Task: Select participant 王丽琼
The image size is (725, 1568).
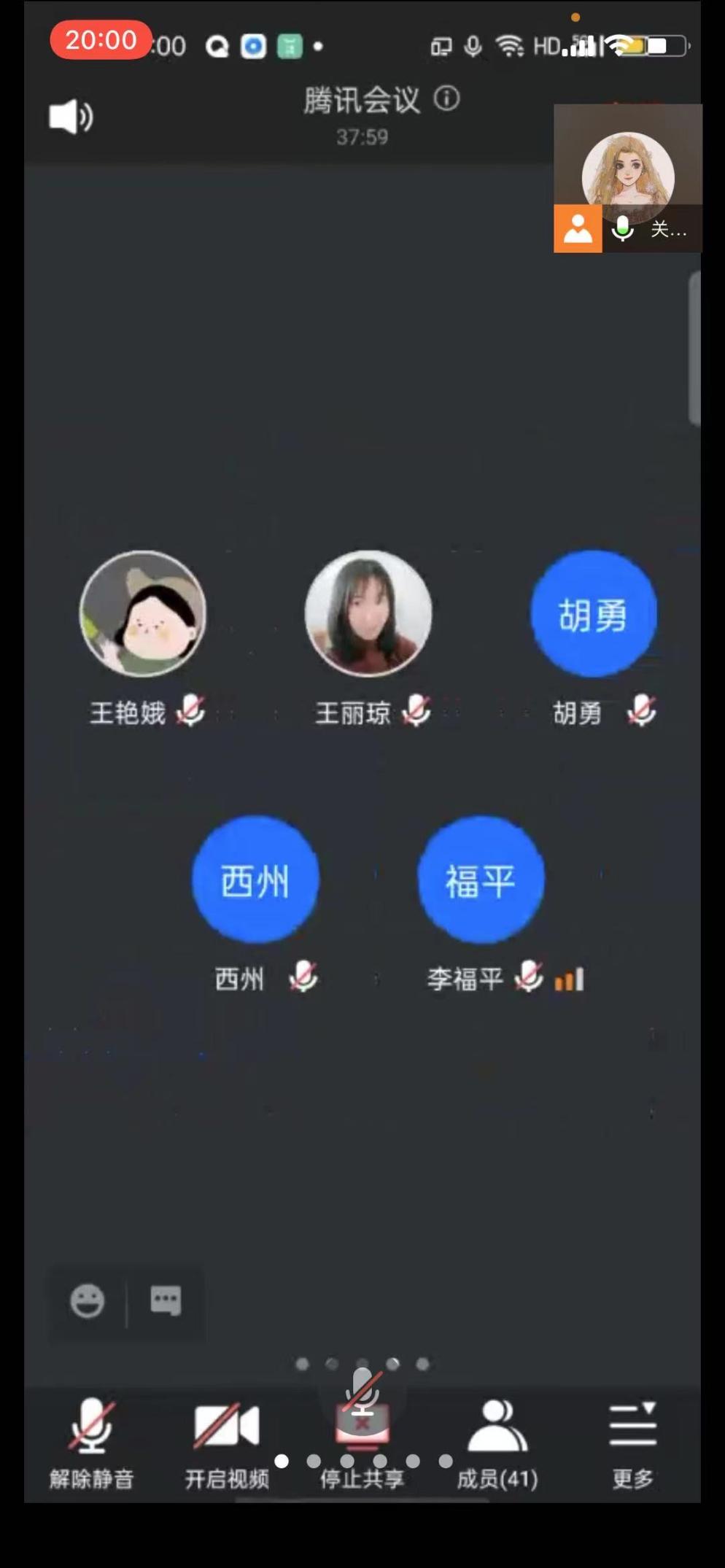Action: tap(368, 614)
